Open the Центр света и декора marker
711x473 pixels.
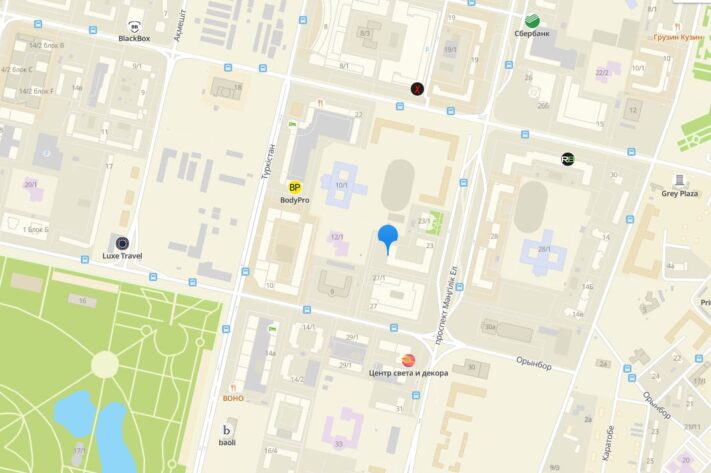click(x=407, y=360)
